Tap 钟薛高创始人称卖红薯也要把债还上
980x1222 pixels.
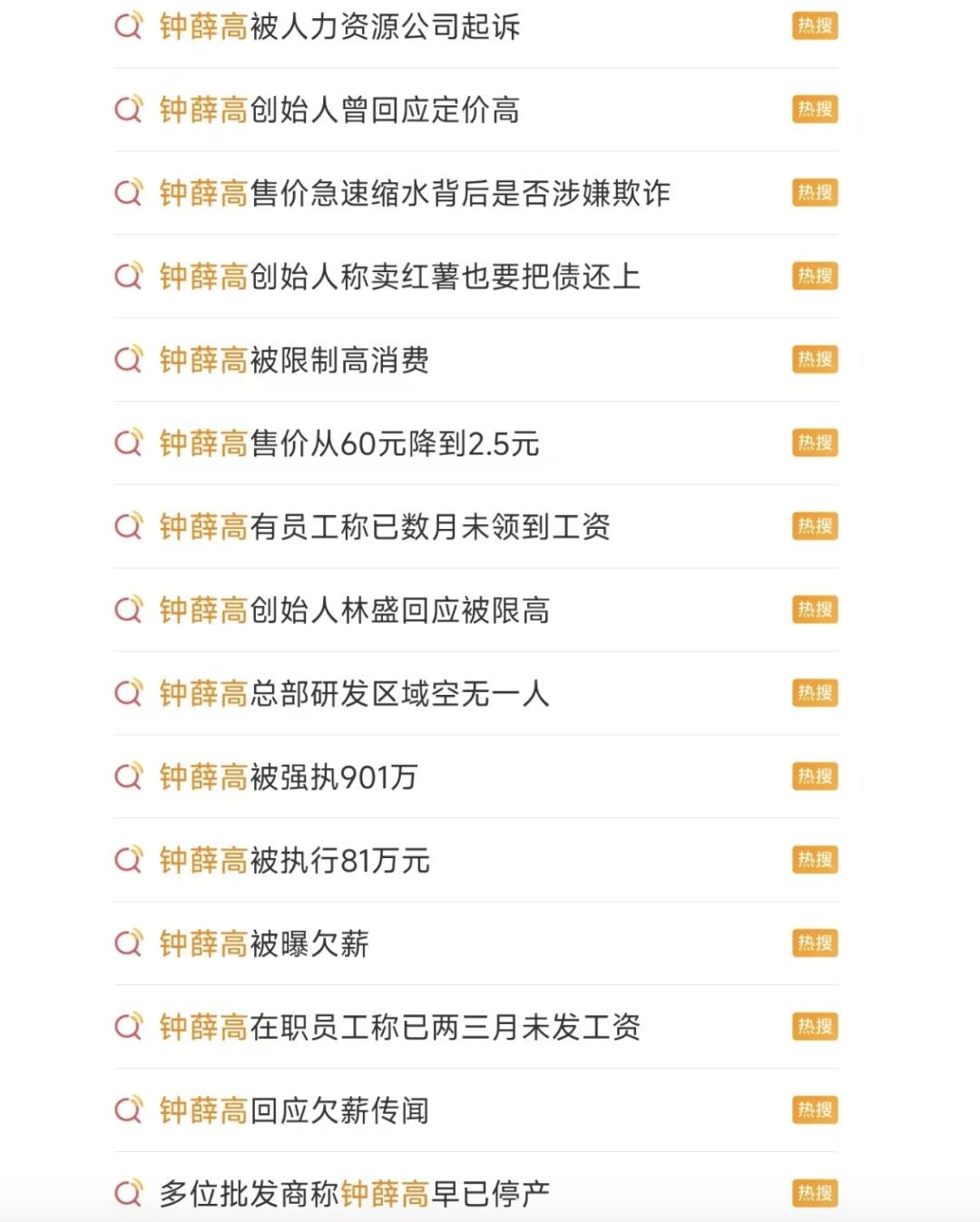[x=399, y=277]
